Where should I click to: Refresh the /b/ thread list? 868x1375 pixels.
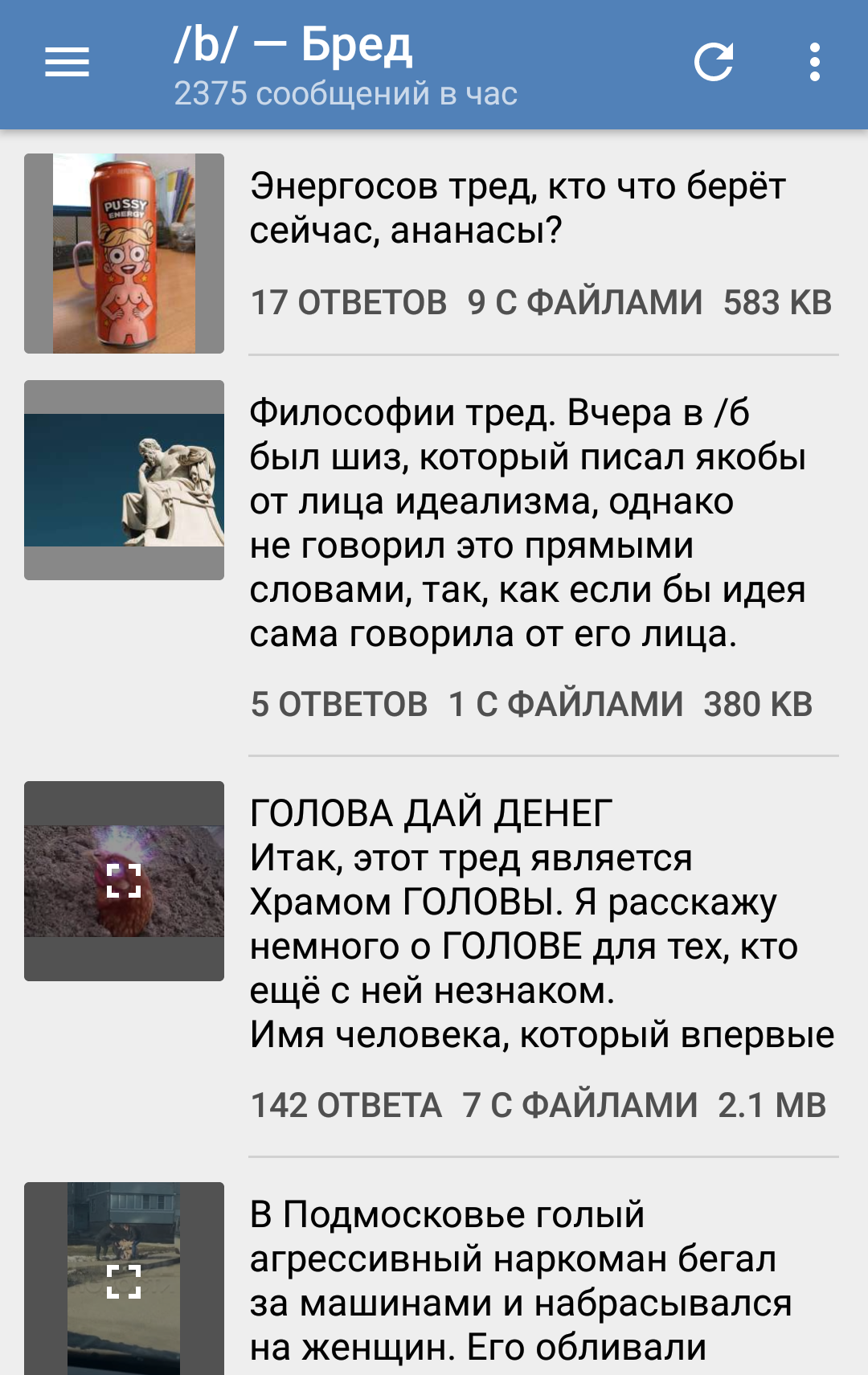714,62
